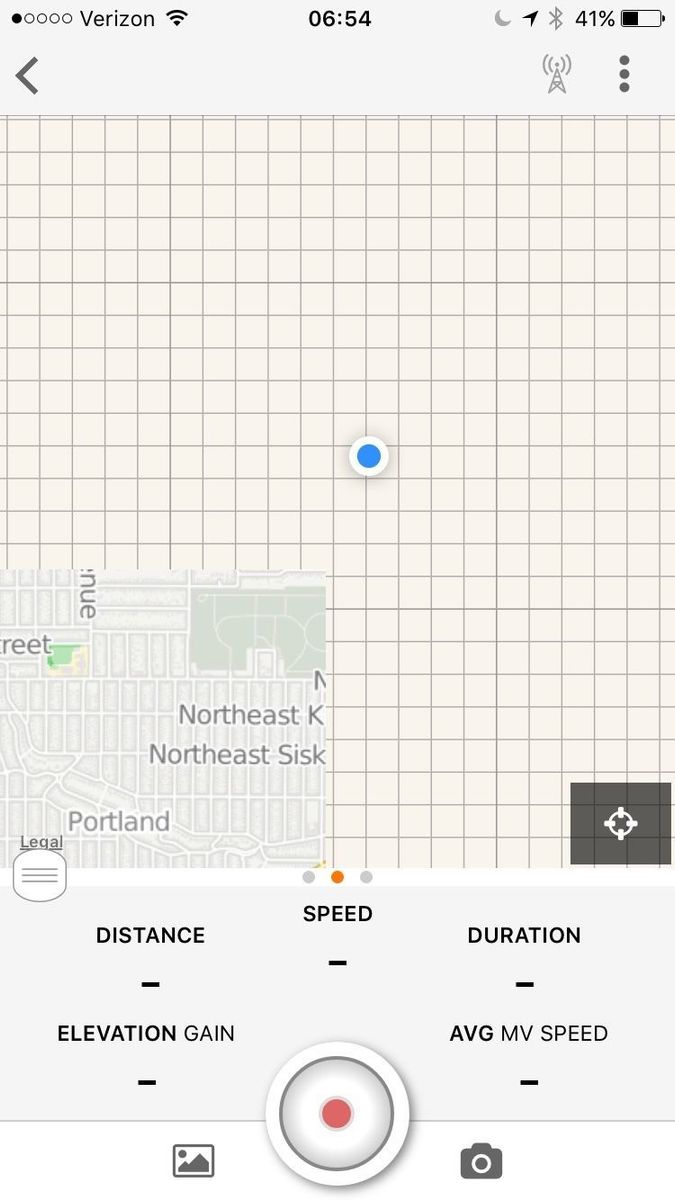Open the Legal map link

pyautogui.click(x=41, y=842)
